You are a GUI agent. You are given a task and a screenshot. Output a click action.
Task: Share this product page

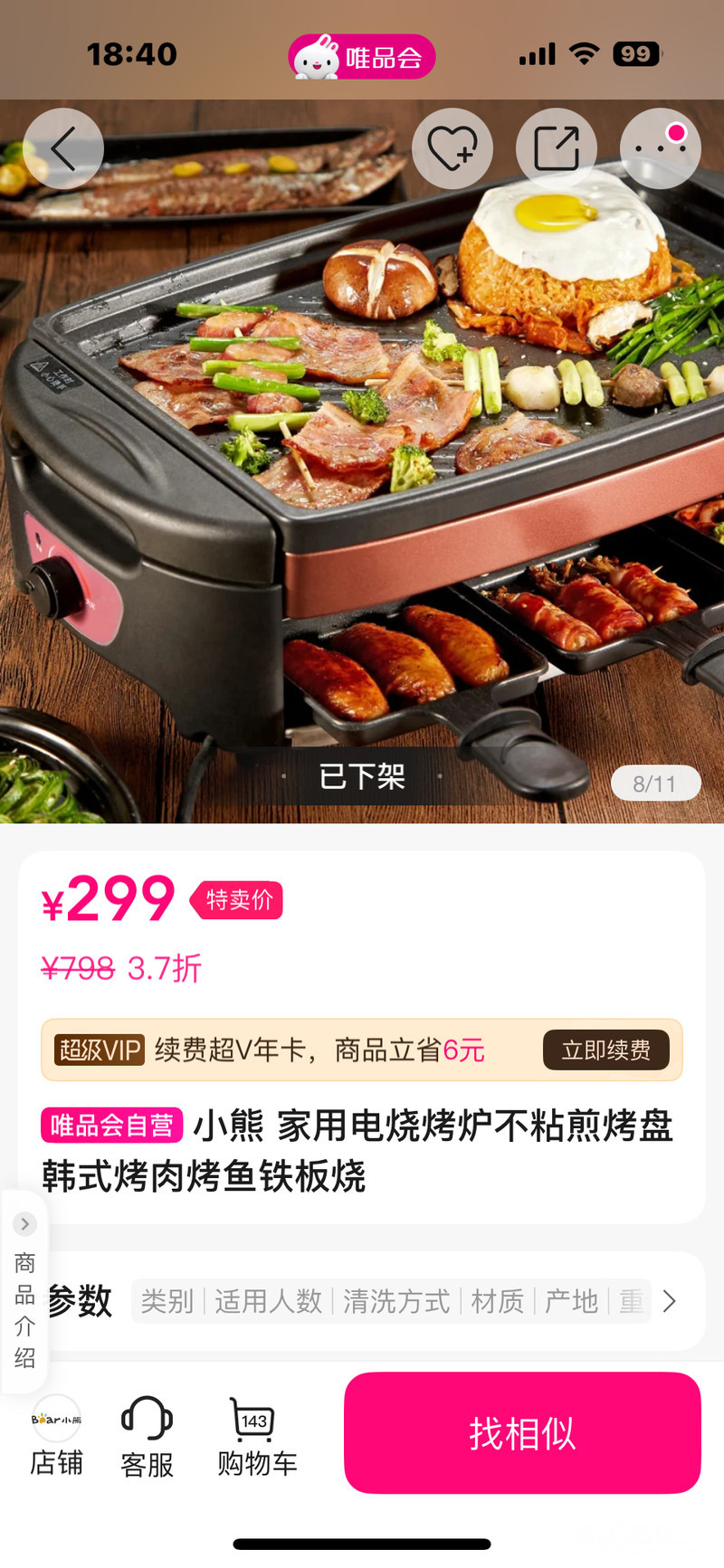pos(556,148)
